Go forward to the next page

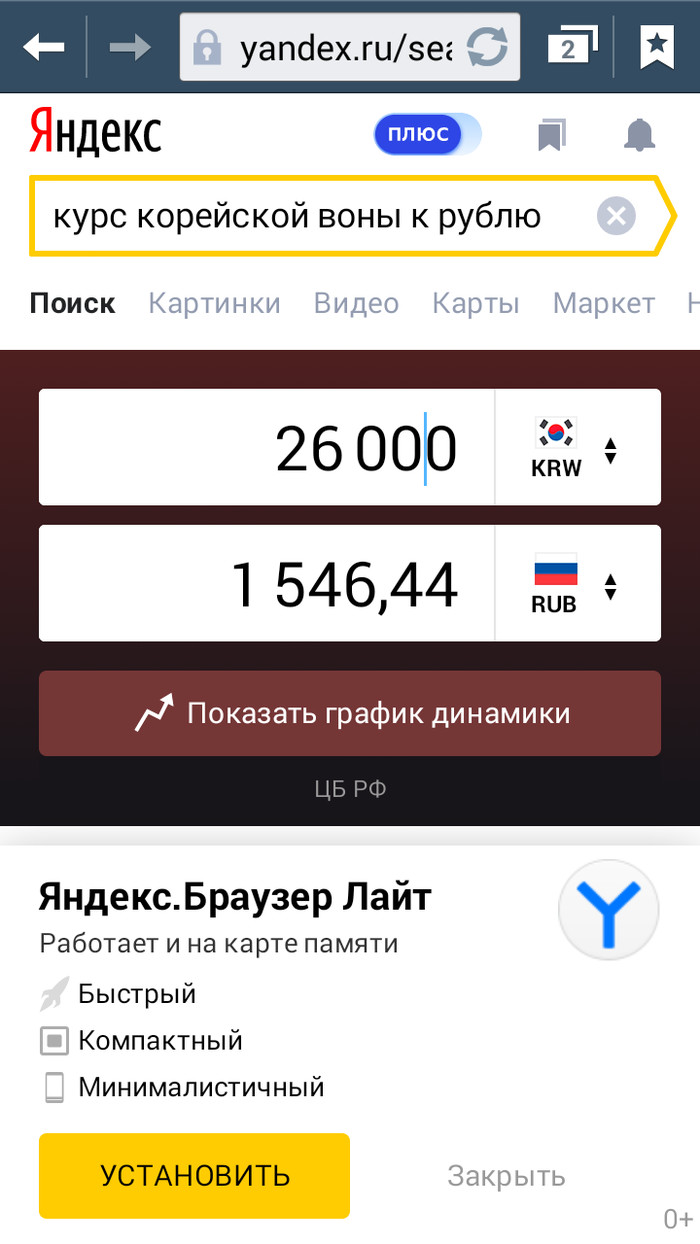(x=129, y=46)
